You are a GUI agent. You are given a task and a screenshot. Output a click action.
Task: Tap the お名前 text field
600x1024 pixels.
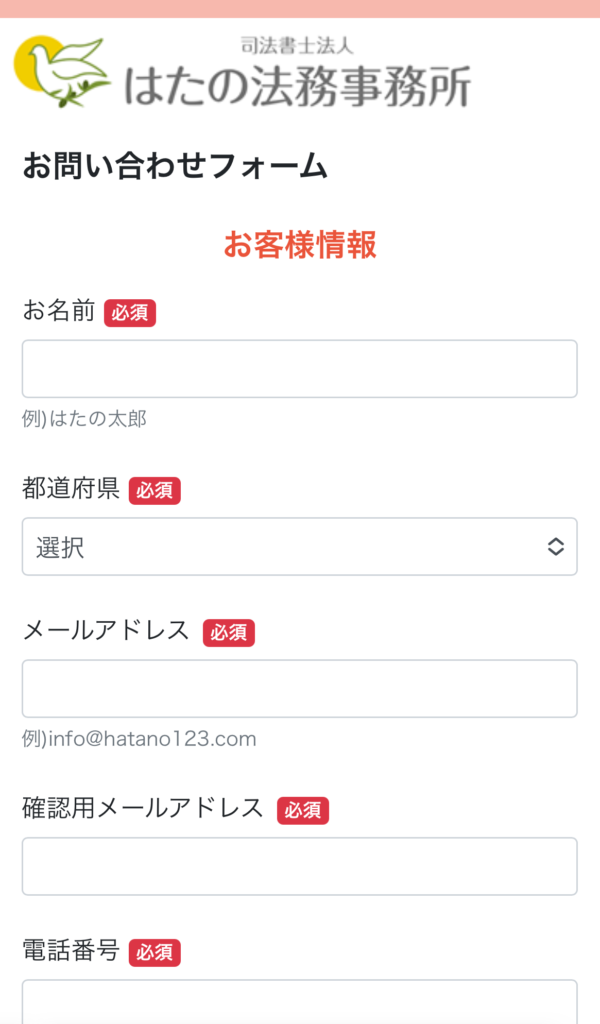pyautogui.click(x=300, y=368)
